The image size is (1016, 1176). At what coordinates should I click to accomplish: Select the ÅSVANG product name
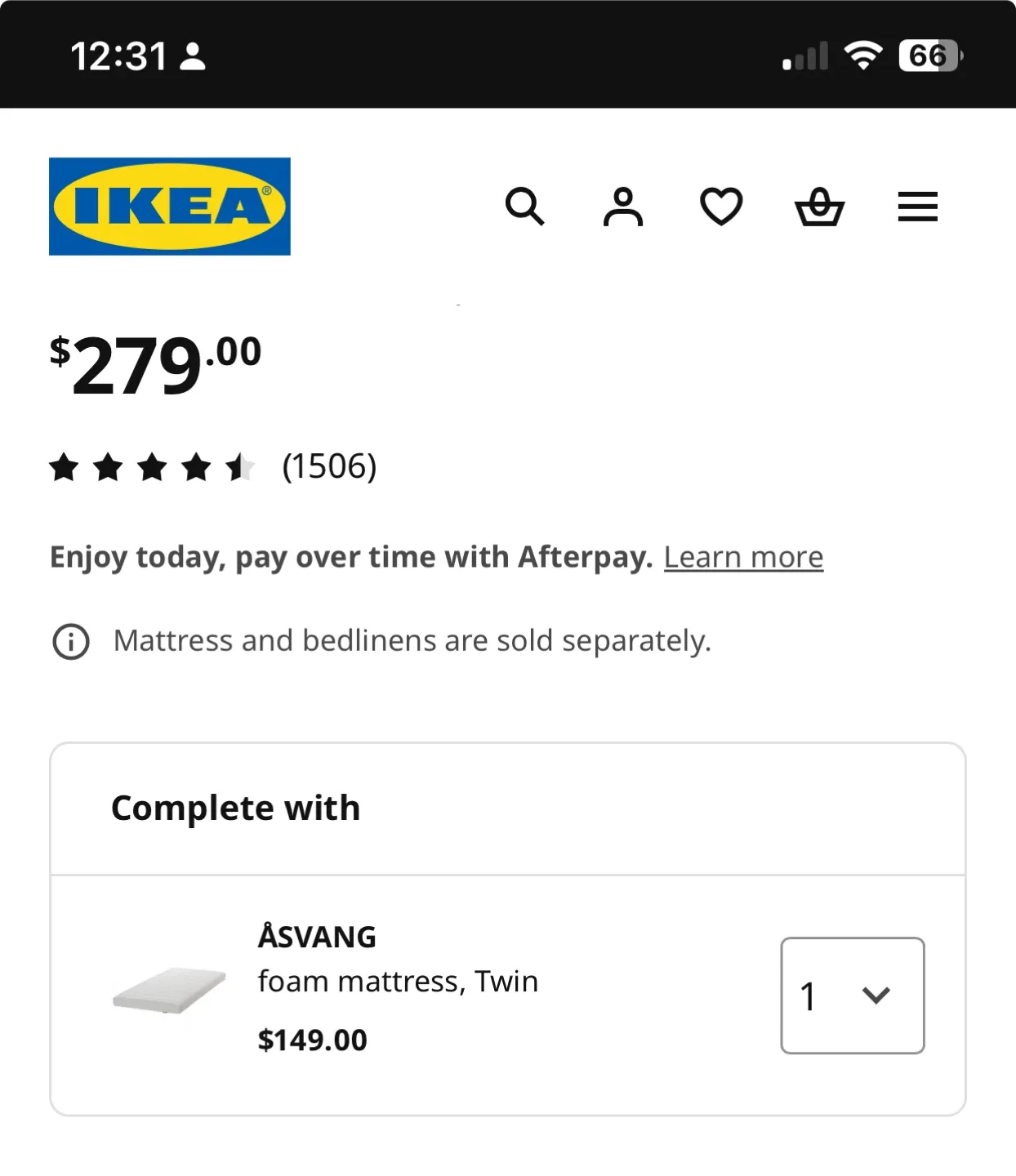[x=317, y=936]
